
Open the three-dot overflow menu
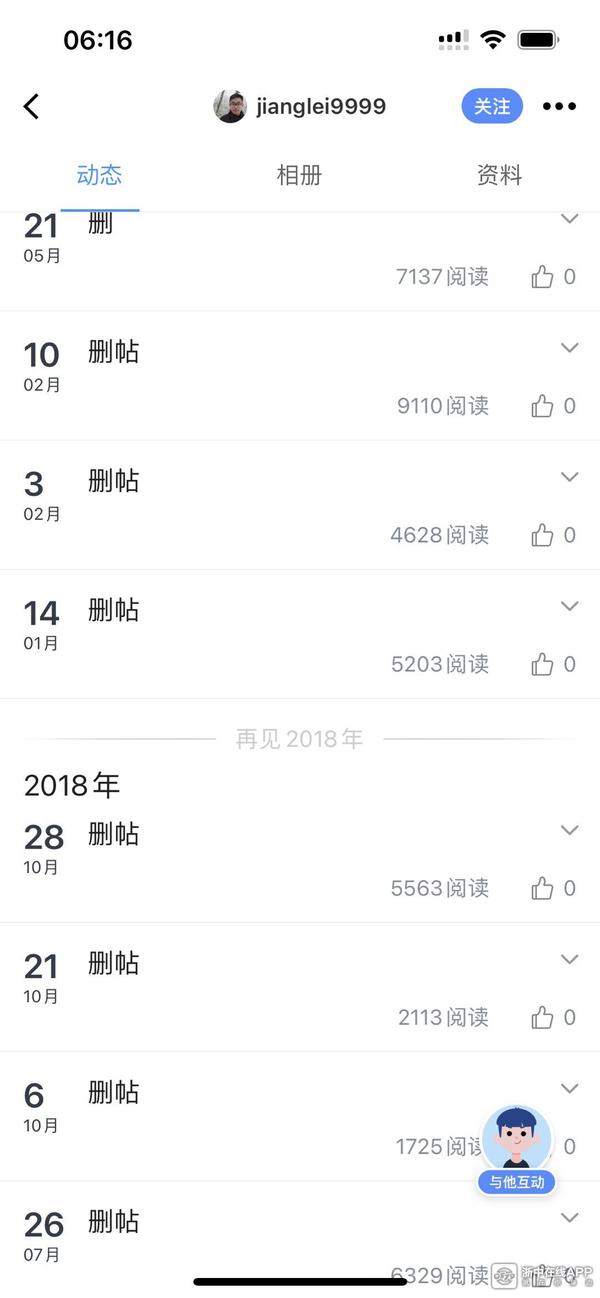(559, 107)
